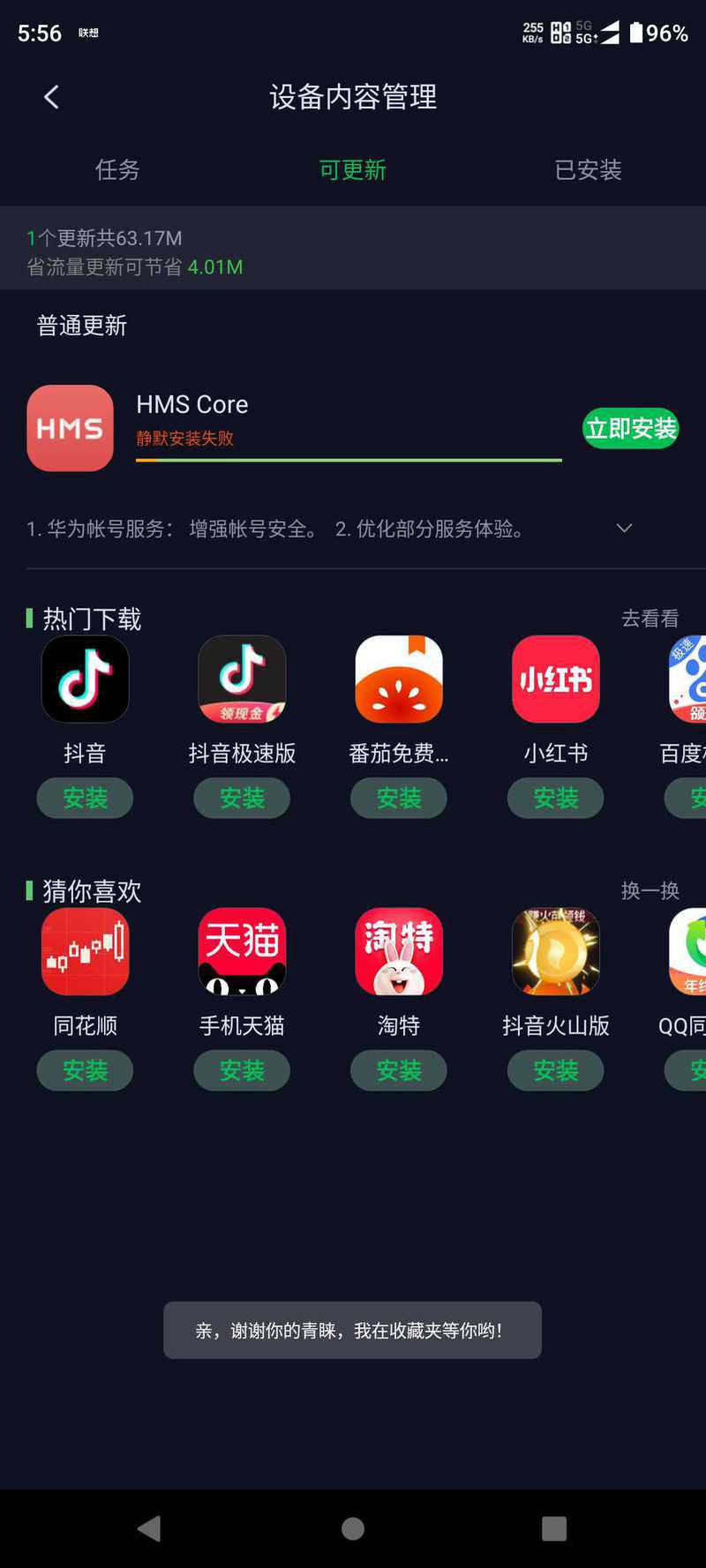Go back from 设备内容管理 page
The height and width of the screenshot is (1568, 706).
click(51, 97)
